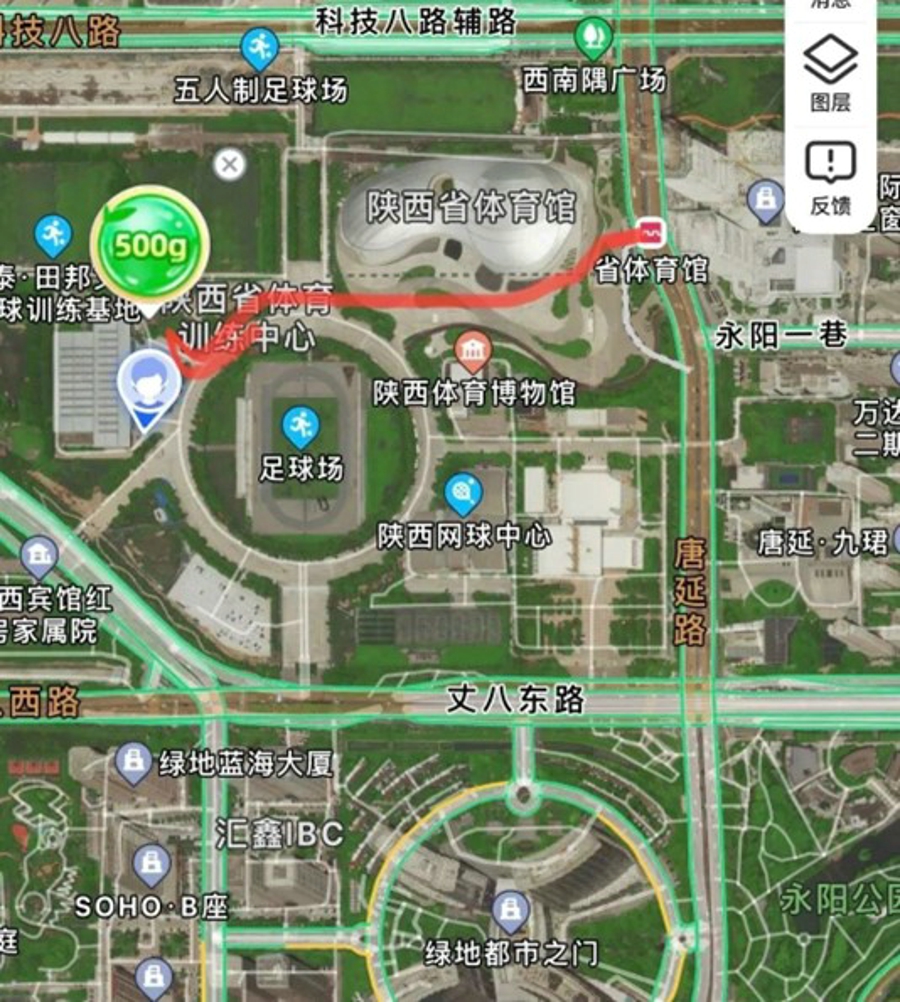900x1002 pixels.
Task: Open the 图层 map layers button
Action: (x=830, y=72)
